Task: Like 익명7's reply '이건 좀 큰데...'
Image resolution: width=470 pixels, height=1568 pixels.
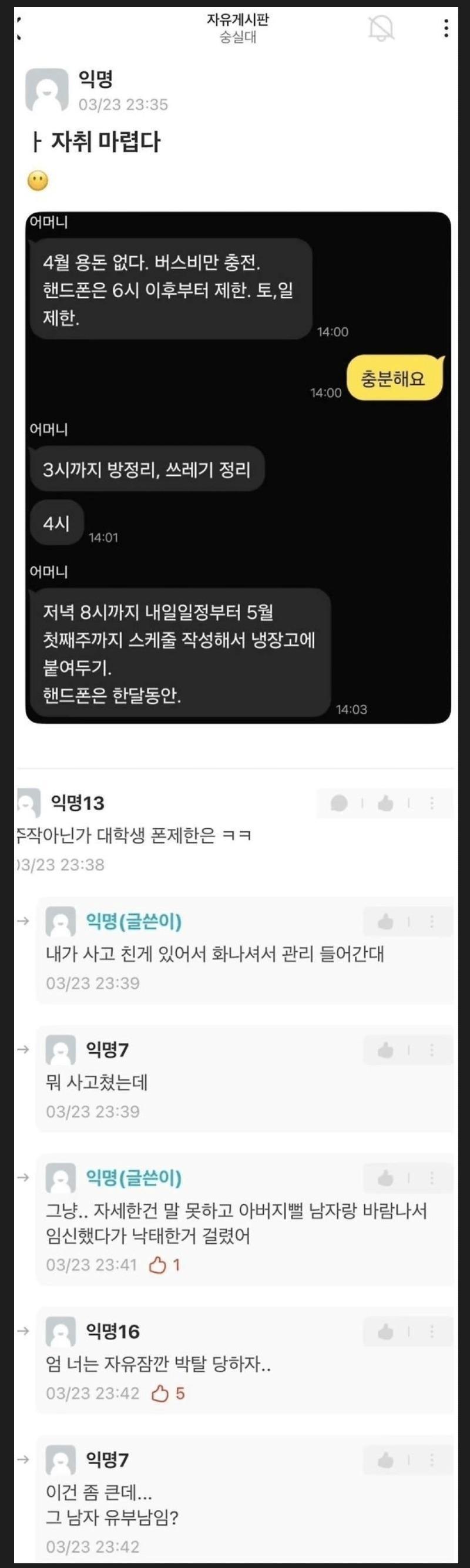Action: click(385, 1460)
